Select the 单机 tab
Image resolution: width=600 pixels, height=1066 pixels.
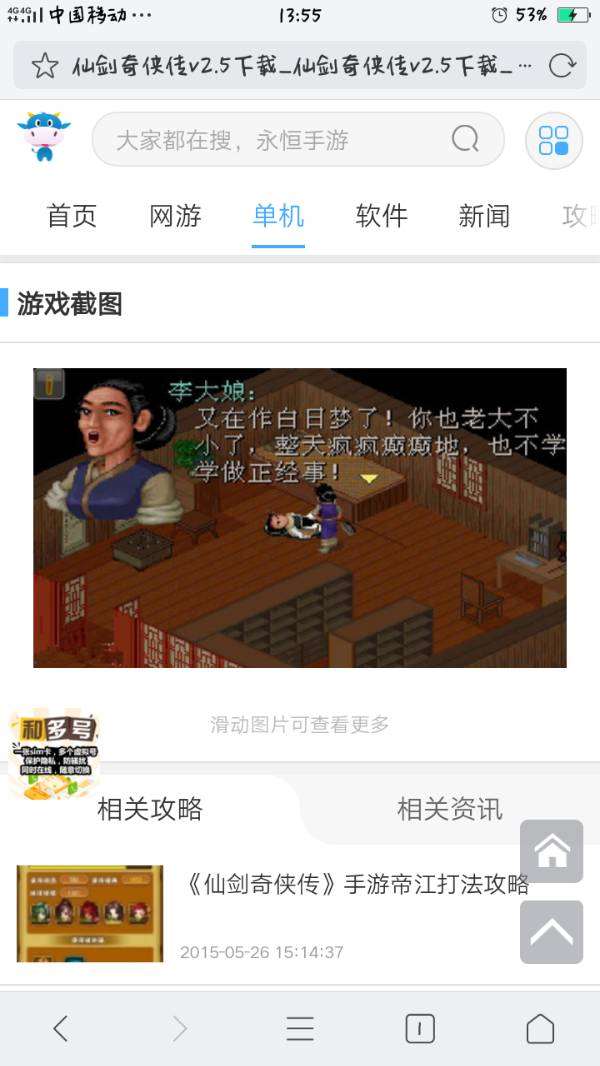pyautogui.click(x=278, y=215)
